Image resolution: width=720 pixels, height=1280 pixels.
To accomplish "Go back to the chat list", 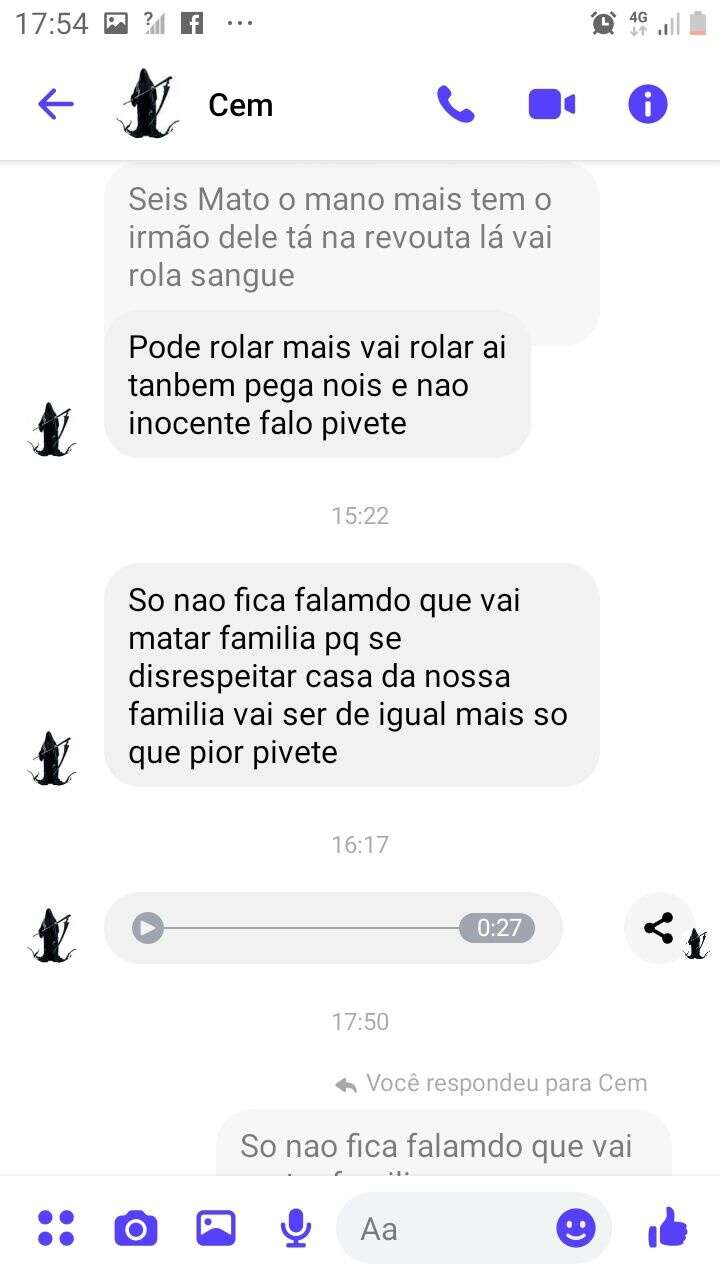I will pyautogui.click(x=56, y=104).
